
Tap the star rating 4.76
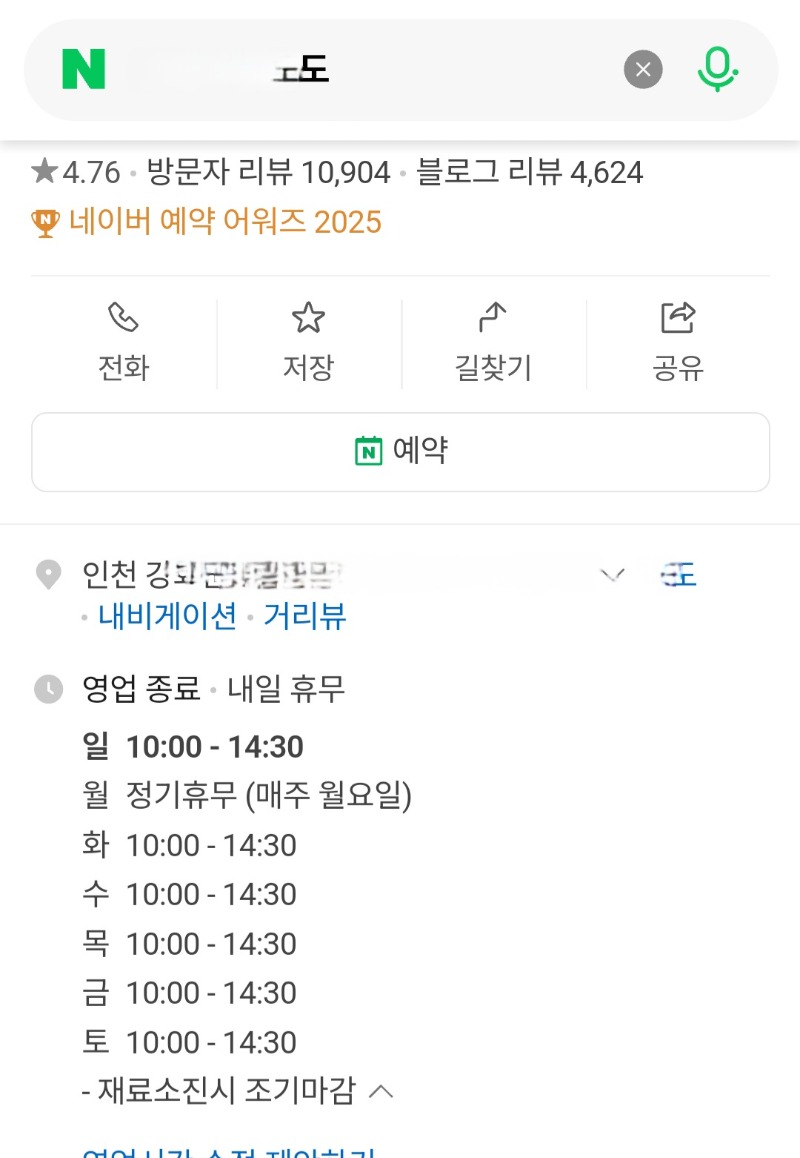[x=70, y=172]
